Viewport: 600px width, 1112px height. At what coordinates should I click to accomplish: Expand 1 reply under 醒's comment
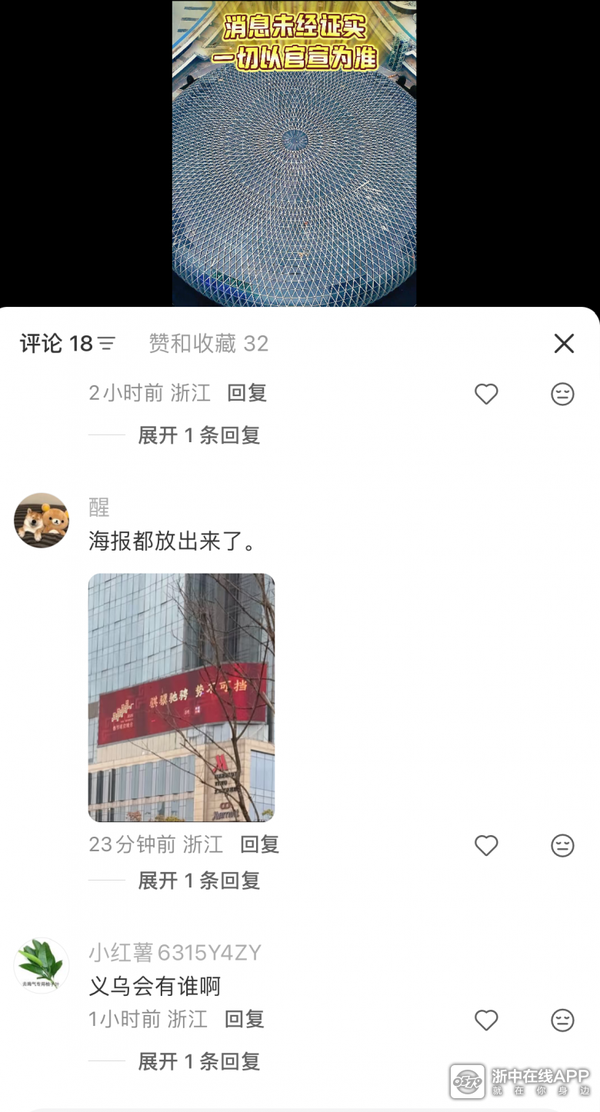tap(198, 880)
